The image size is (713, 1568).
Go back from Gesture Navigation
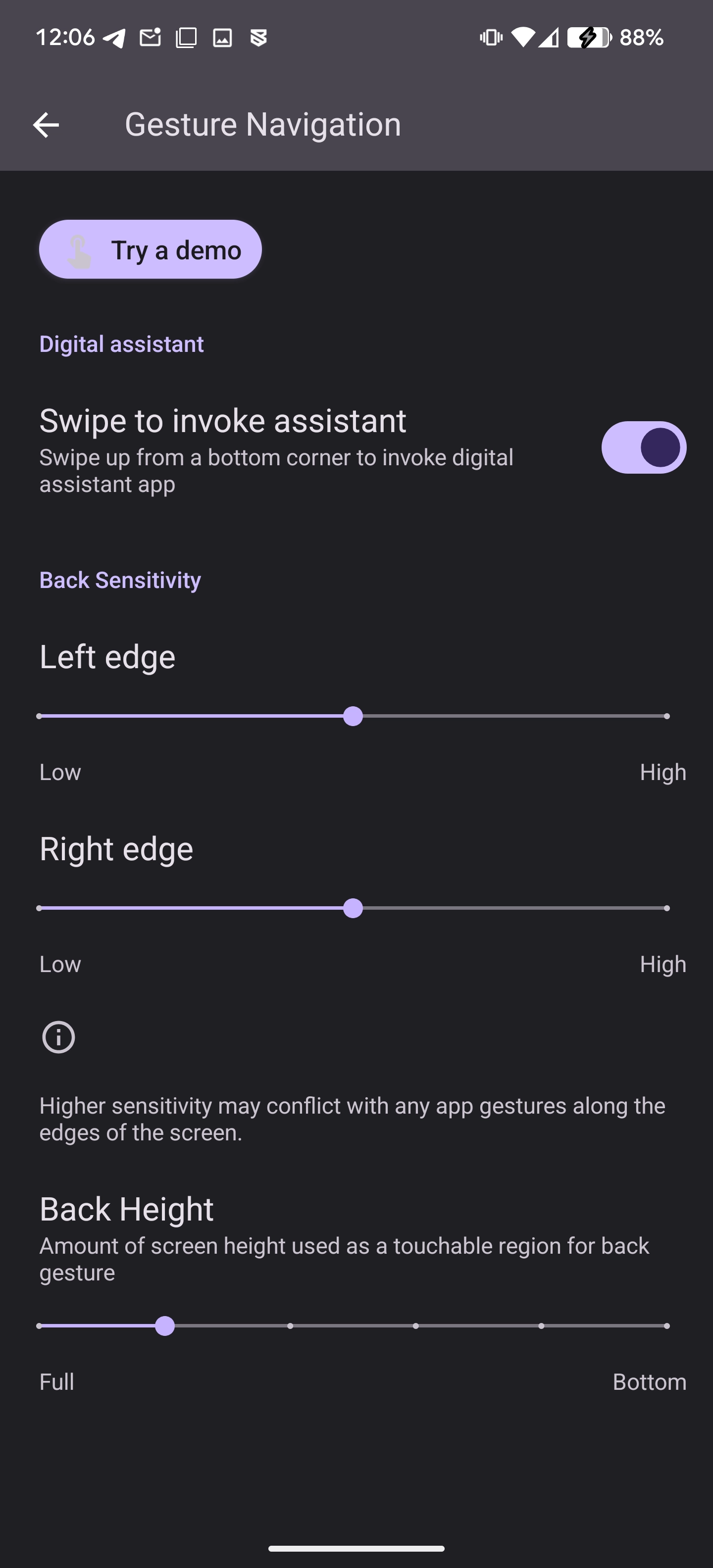(x=46, y=125)
